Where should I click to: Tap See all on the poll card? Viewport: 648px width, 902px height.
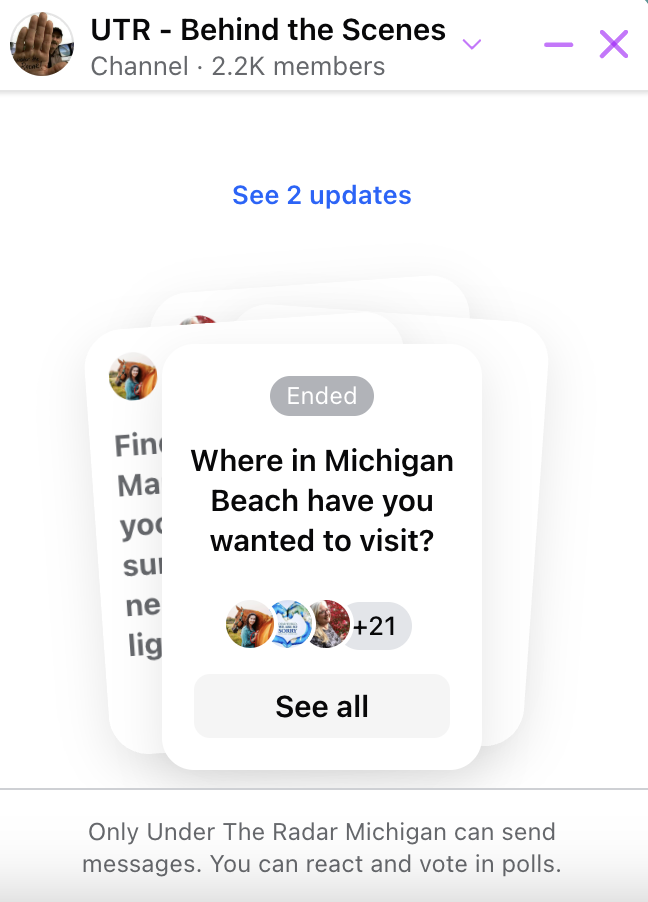coord(322,706)
